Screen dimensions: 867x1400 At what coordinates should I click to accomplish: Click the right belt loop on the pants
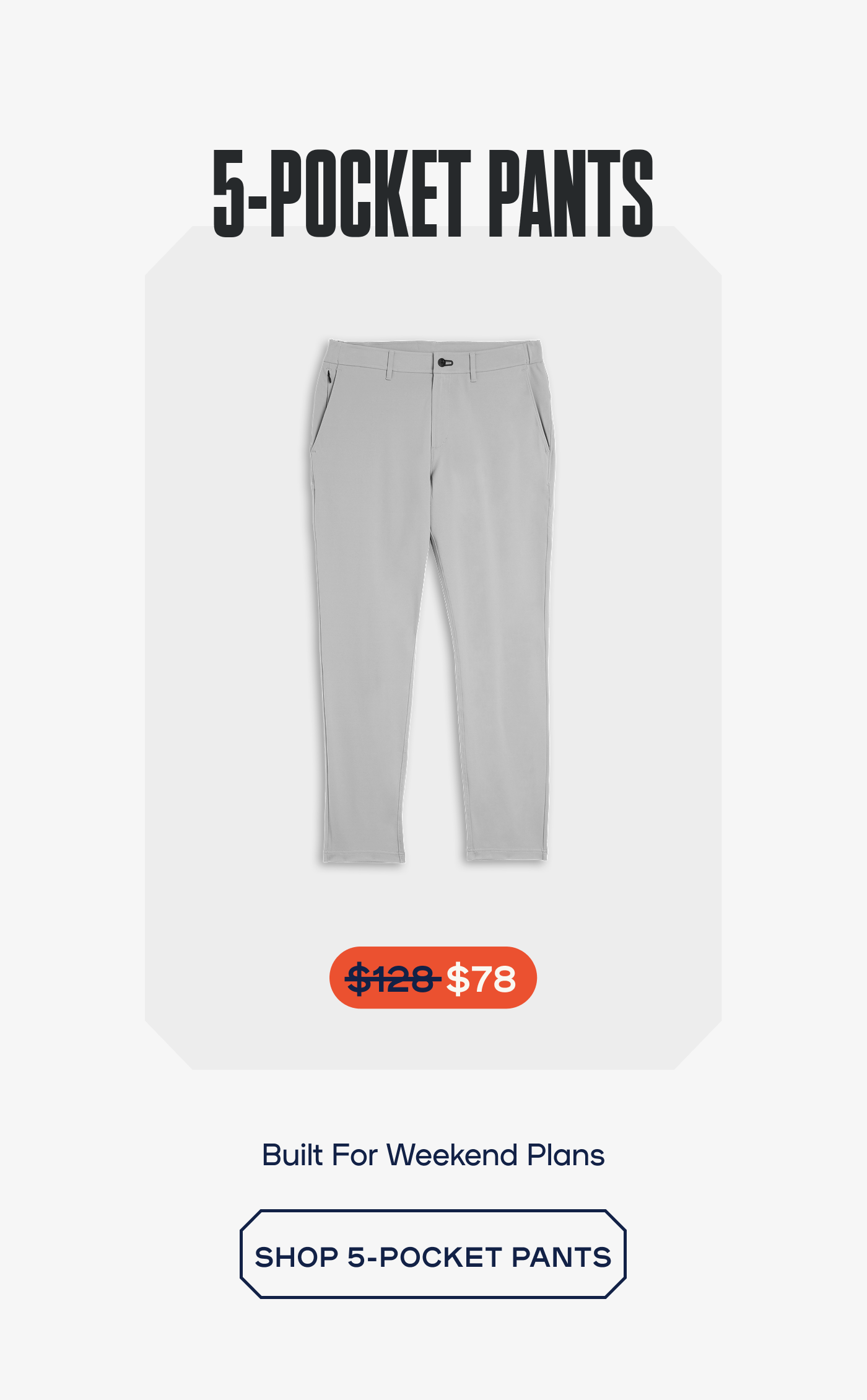[x=473, y=365]
